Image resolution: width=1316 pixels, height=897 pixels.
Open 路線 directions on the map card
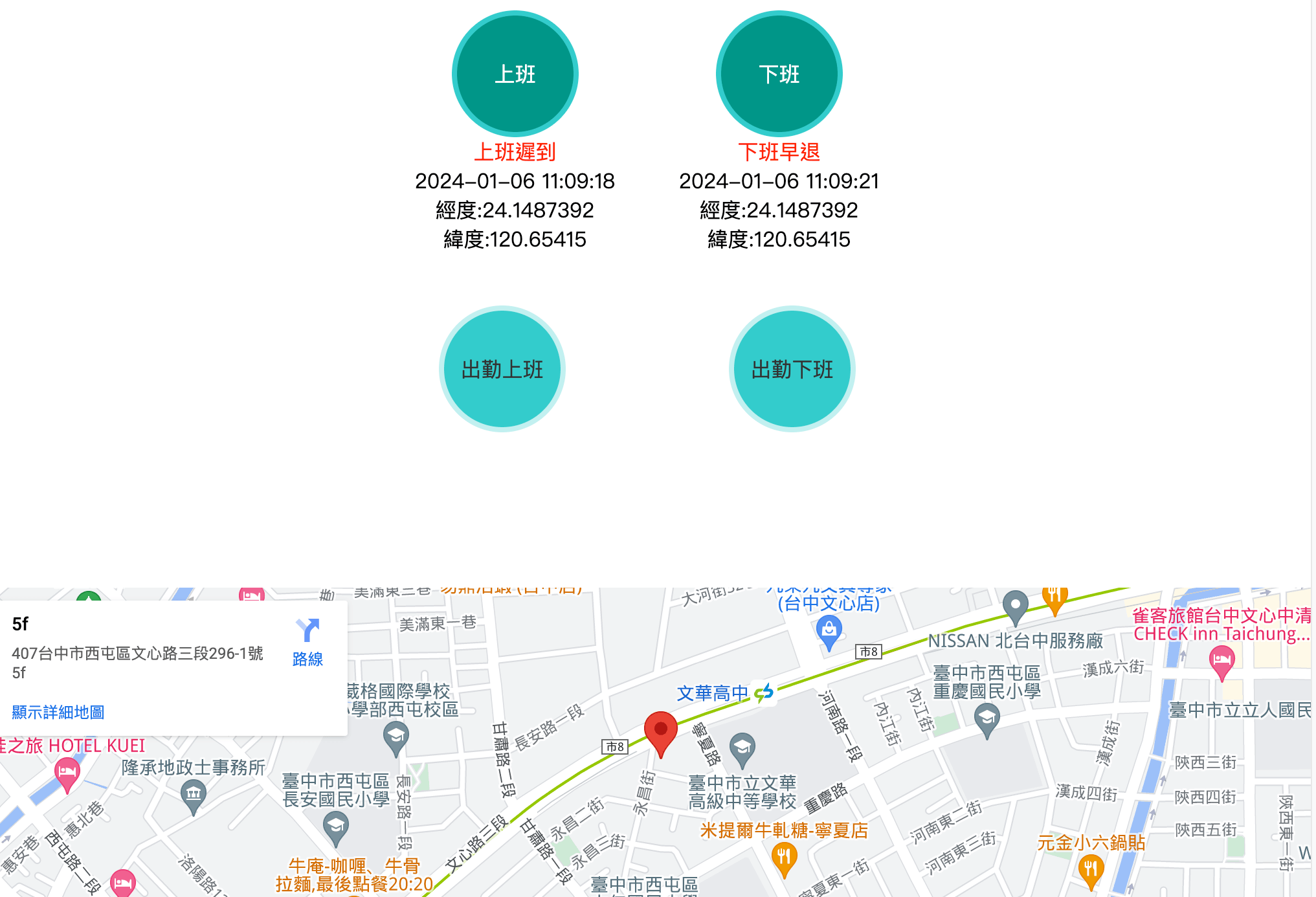(307, 641)
